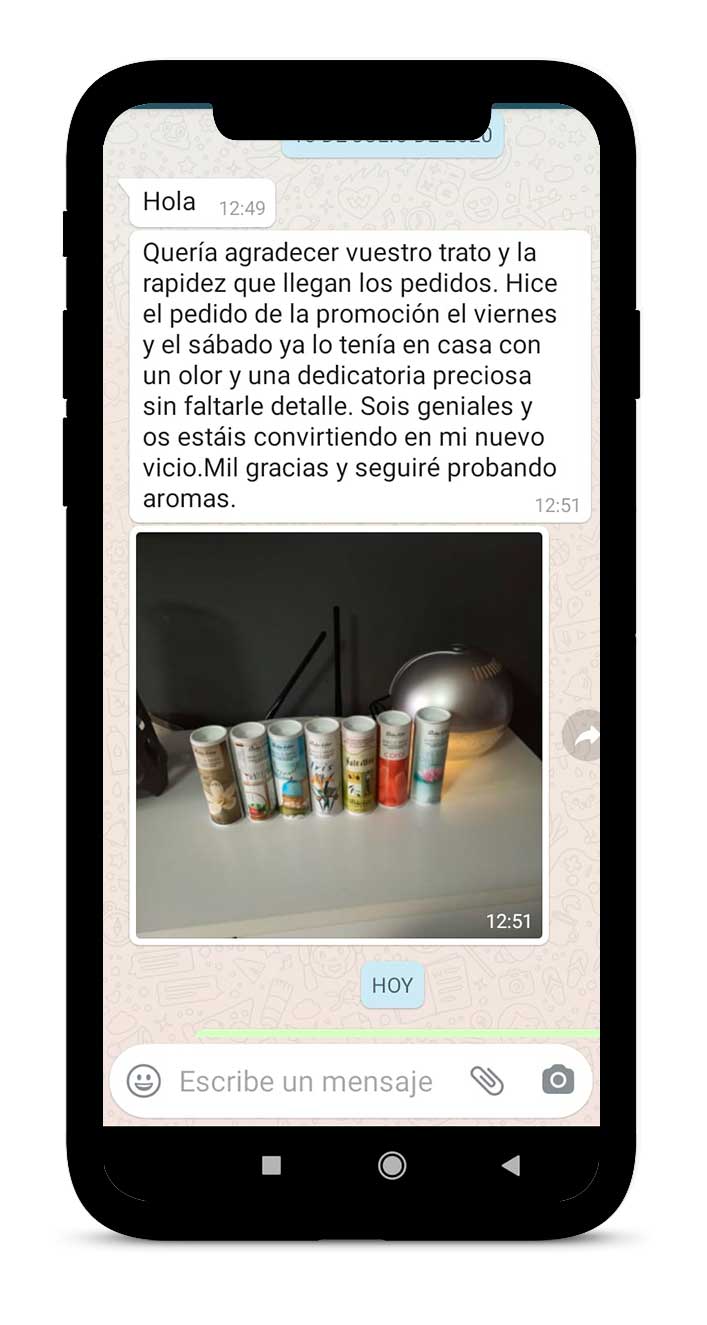Open the emoji picker
This screenshot has height=1325, width=707.
click(x=144, y=1081)
